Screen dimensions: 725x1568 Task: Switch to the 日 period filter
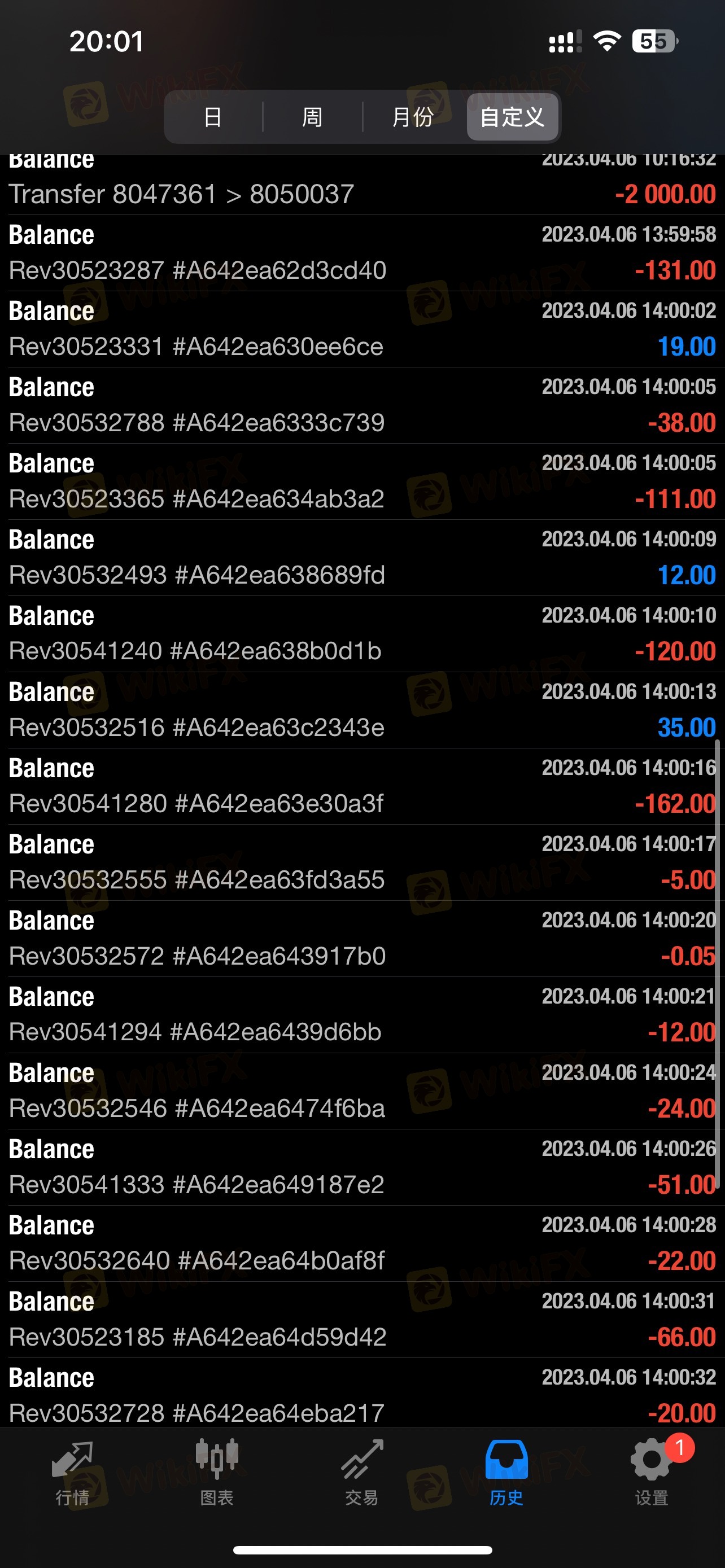212,117
